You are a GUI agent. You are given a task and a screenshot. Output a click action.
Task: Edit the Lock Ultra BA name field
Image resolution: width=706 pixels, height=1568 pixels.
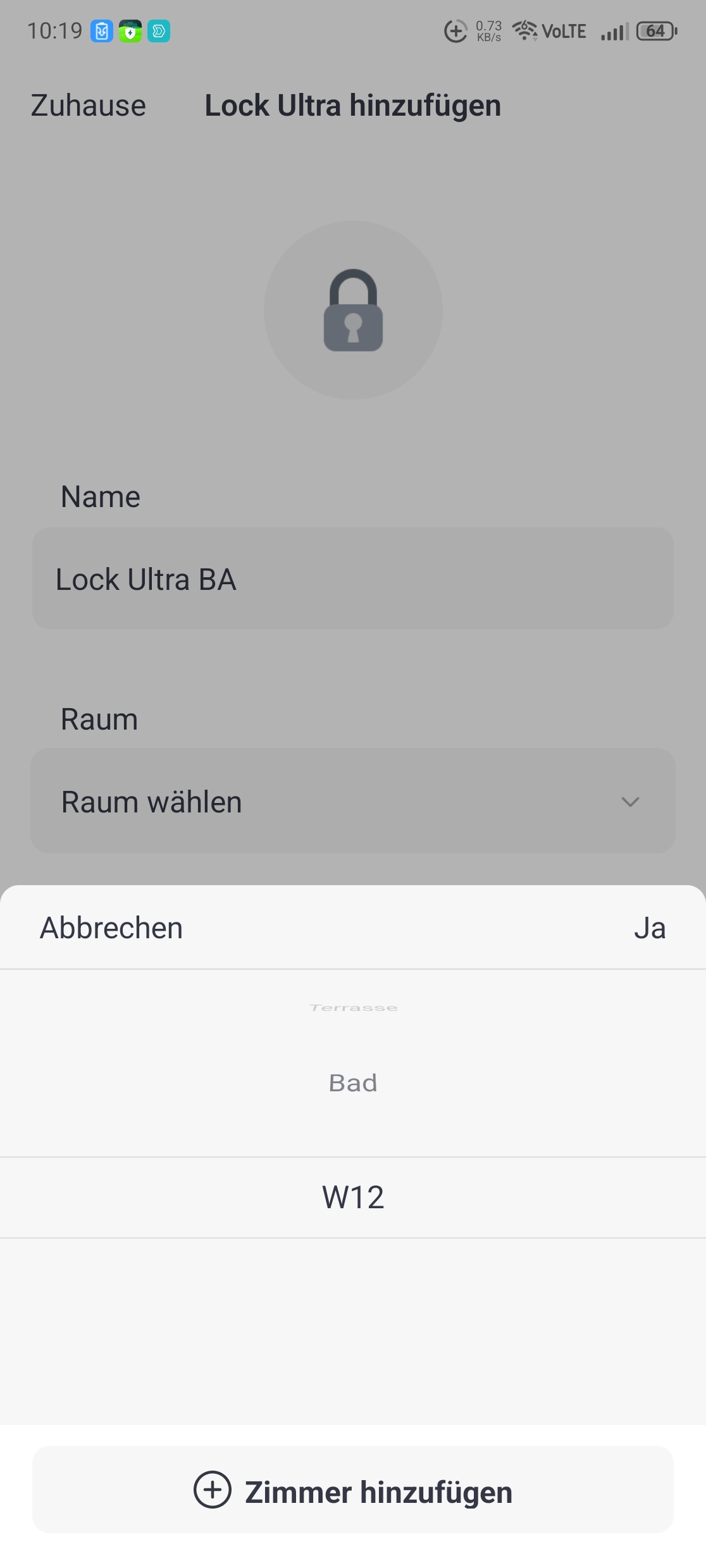coord(353,579)
